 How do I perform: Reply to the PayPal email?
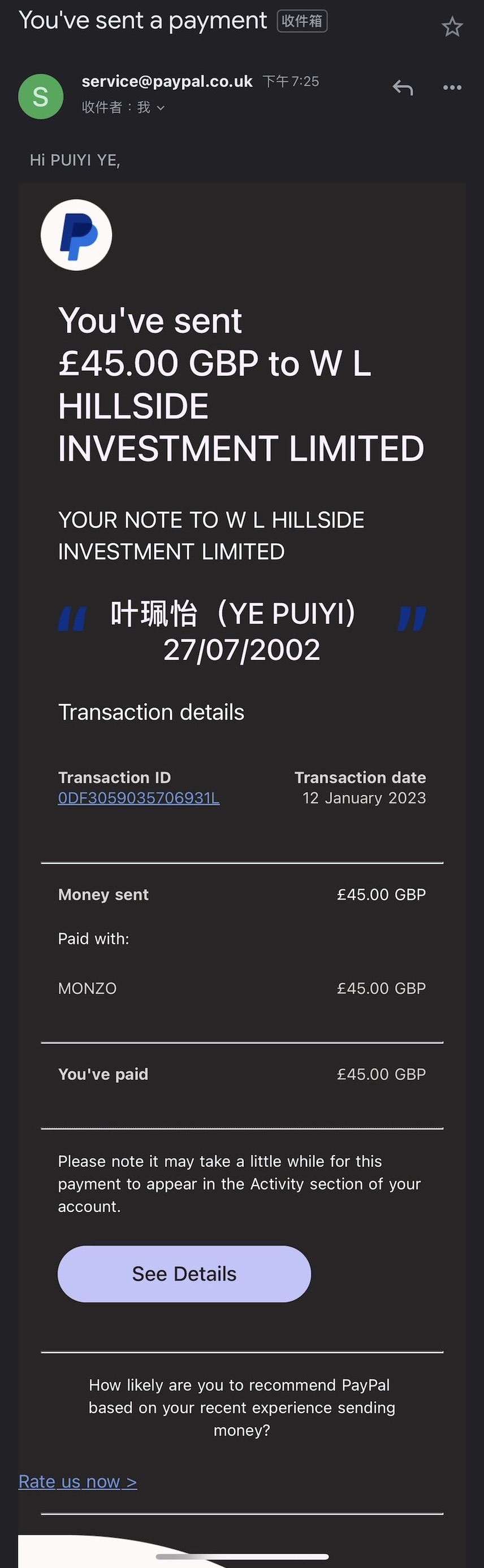[x=403, y=88]
